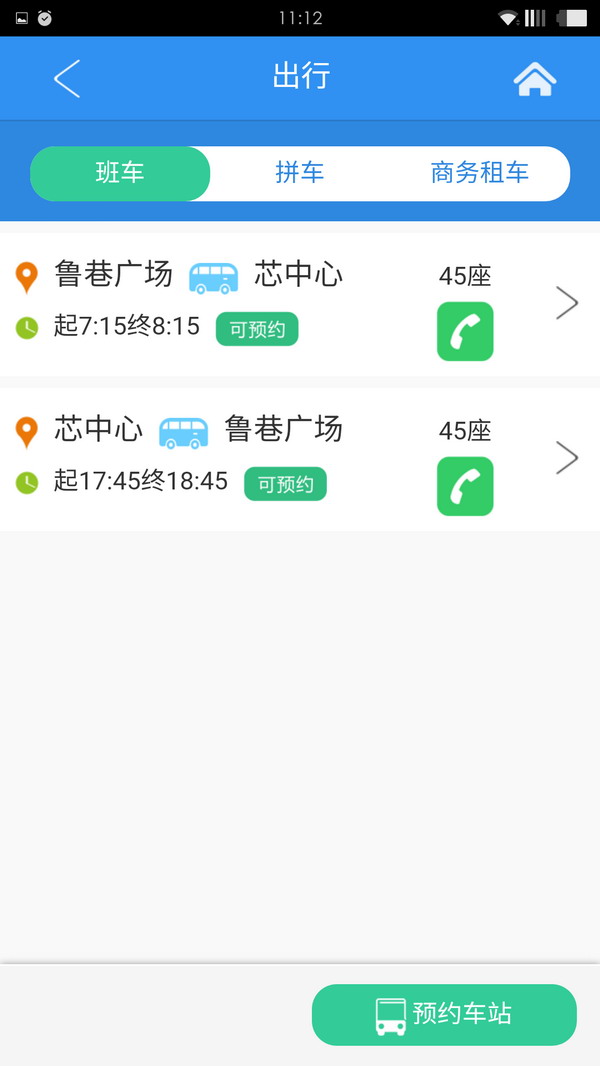
Task: Go back using the top-left arrow
Action: tap(67, 78)
